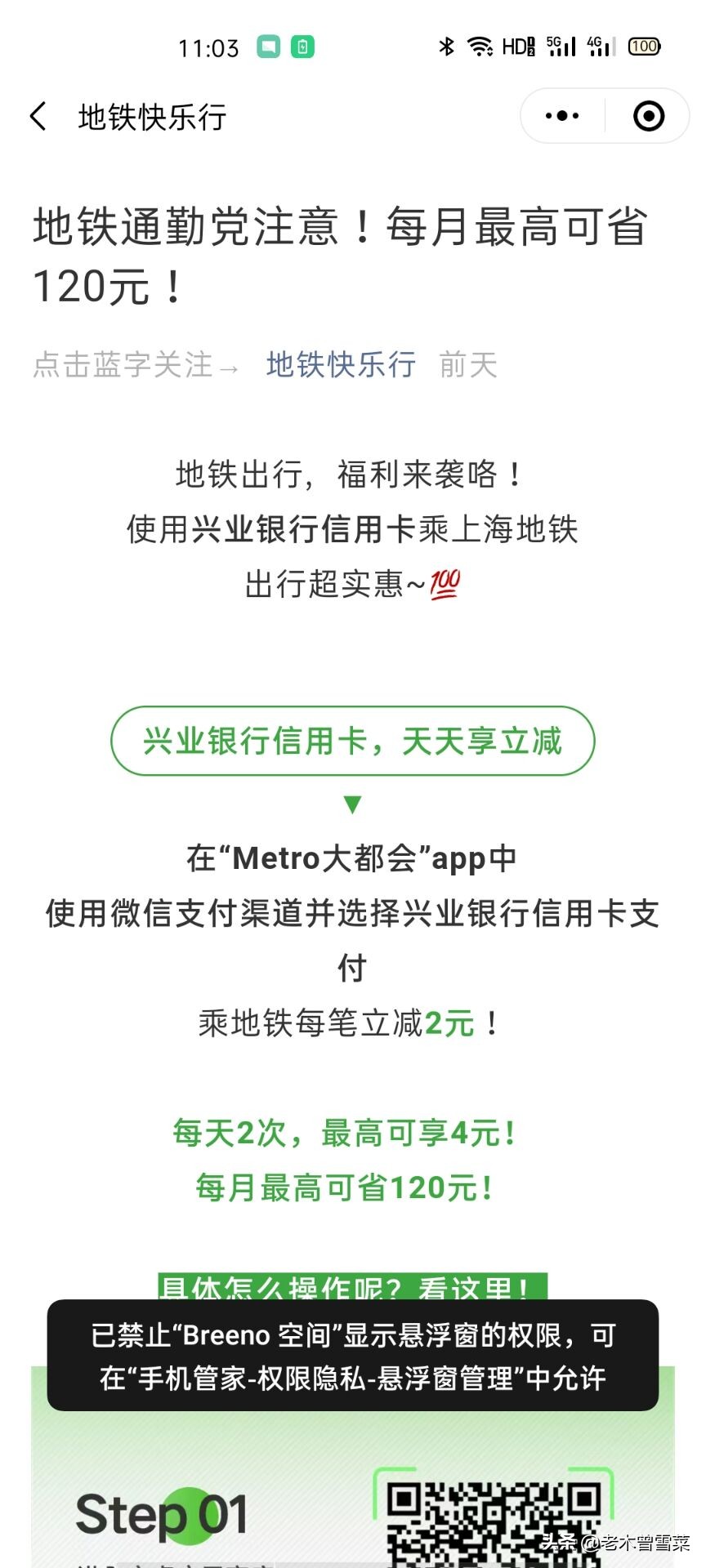Tap the circular exit capsule button
Viewport: 706px width, 1568px height.
point(649,116)
